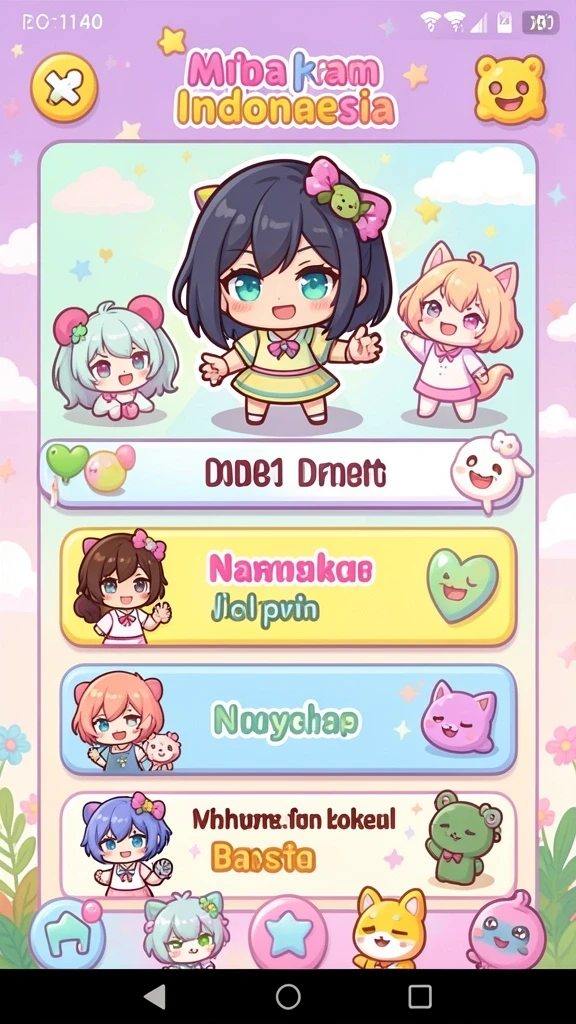Open the pink star tab

coord(288,933)
